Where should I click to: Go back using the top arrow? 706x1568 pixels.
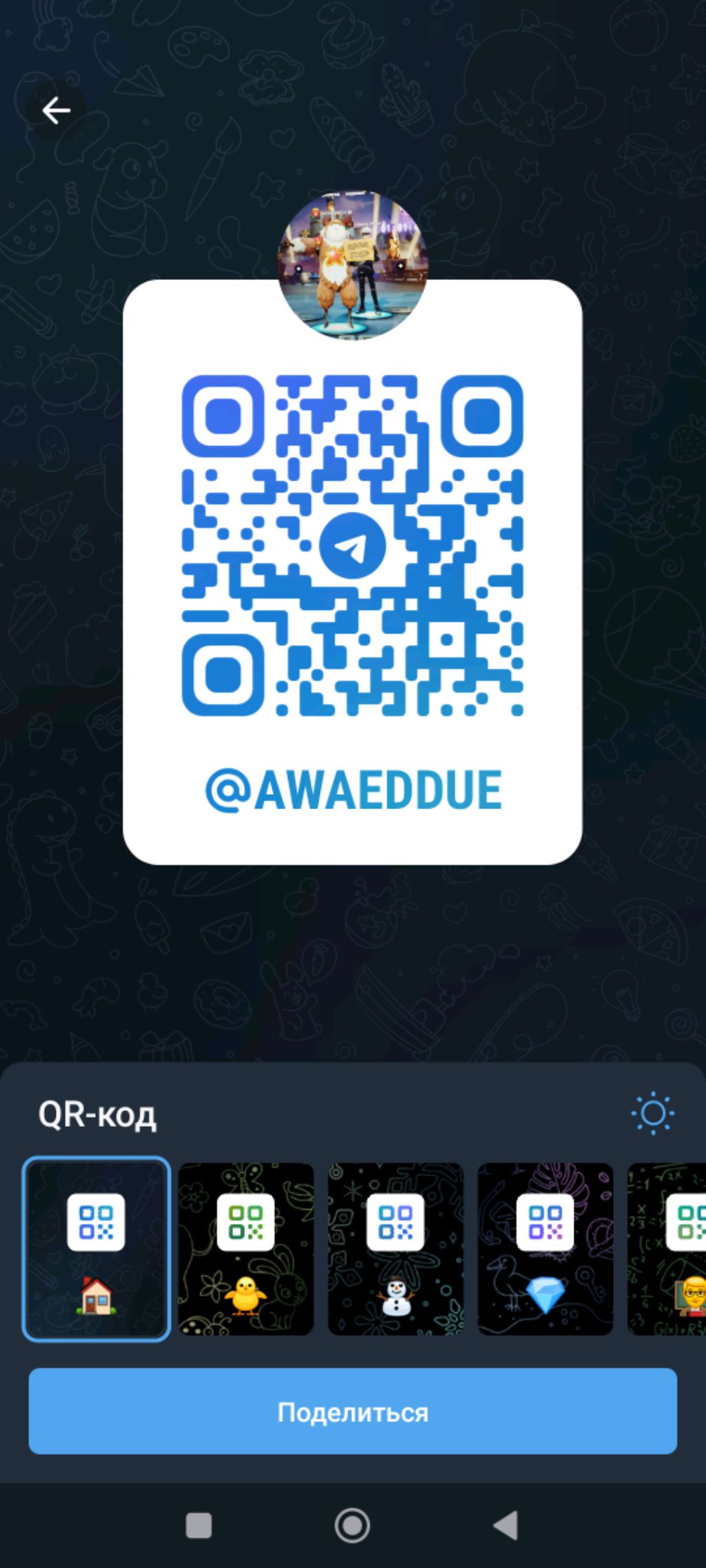pos(56,110)
